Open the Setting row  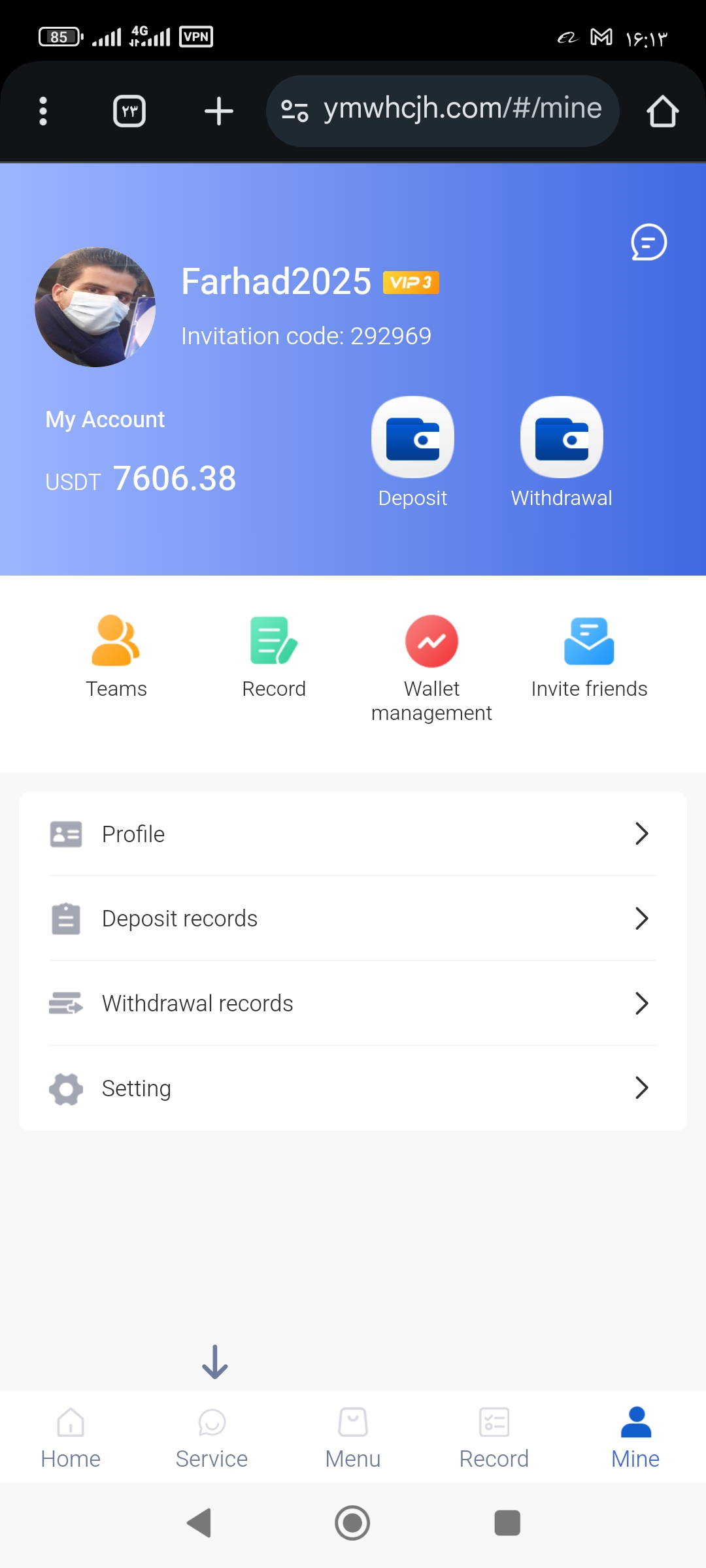pyautogui.click(x=353, y=1088)
